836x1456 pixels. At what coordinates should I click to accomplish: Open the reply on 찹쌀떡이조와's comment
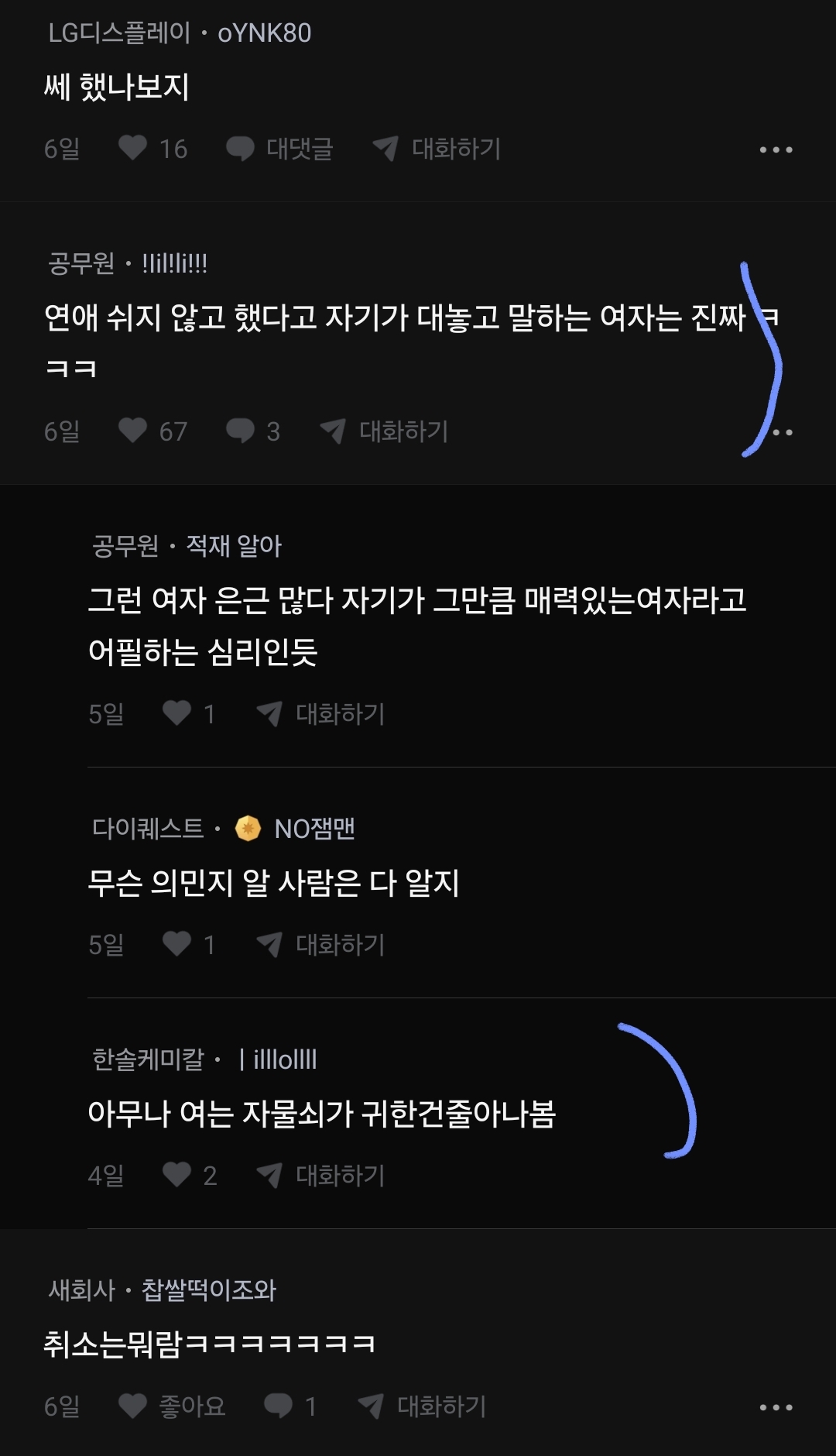290,1406
